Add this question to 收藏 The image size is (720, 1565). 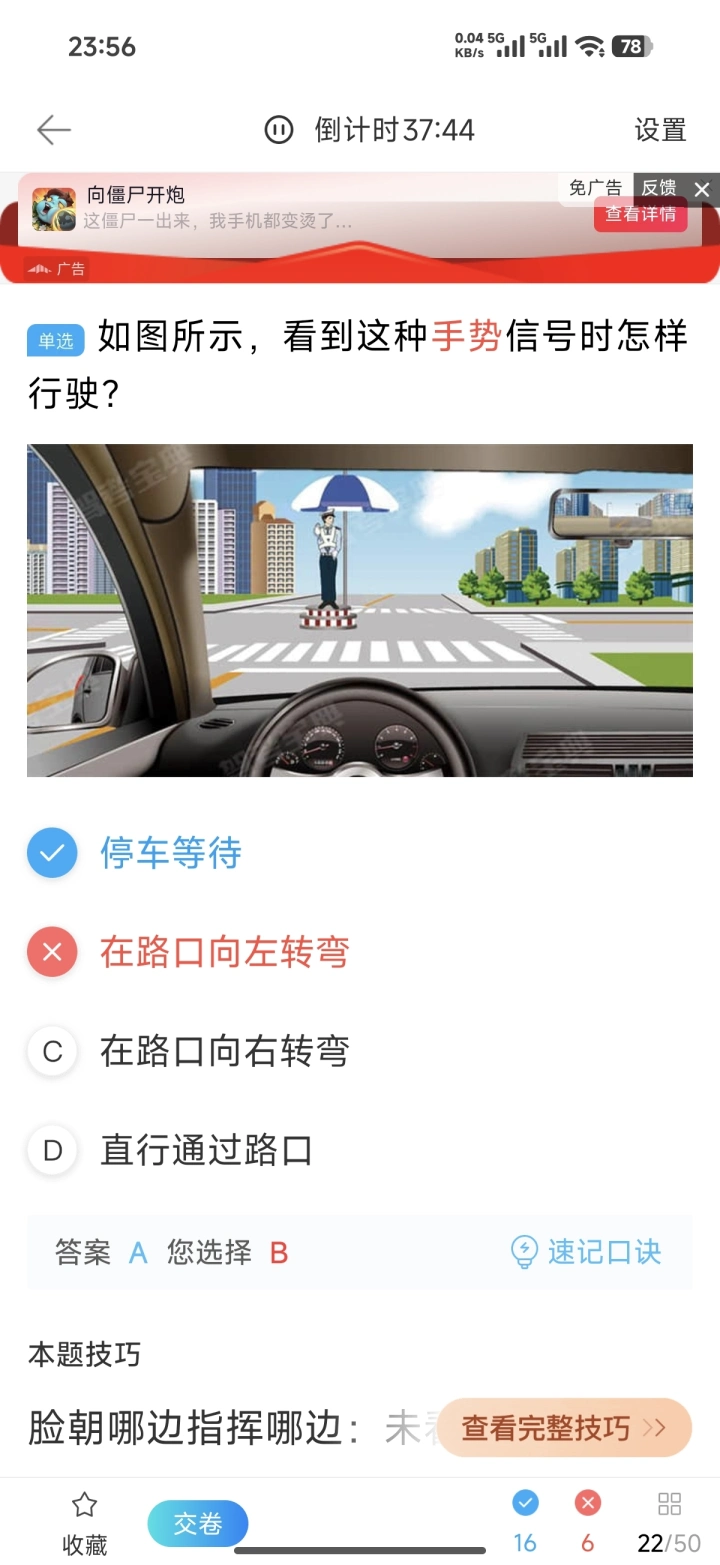pyautogui.click(x=85, y=1522)
